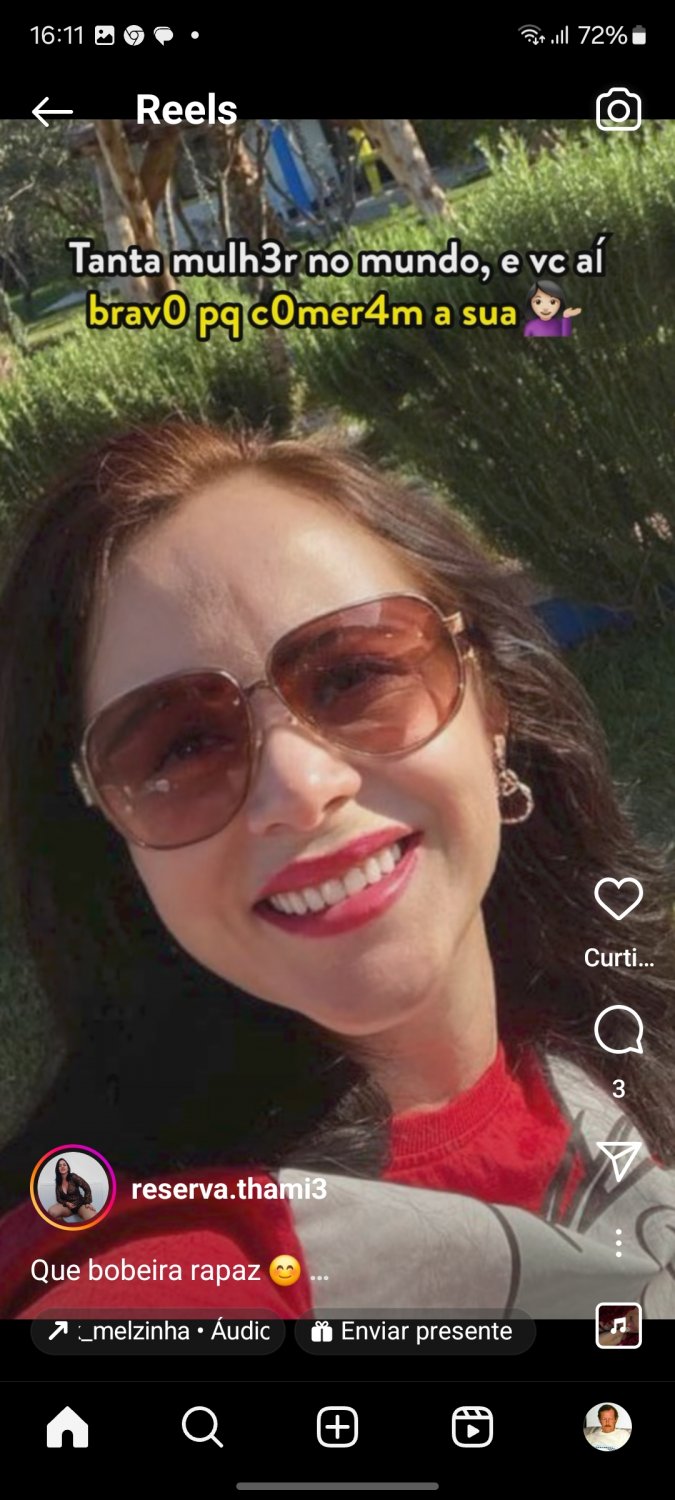Switch to the Home tab
The width and height of the screenshot is (675, 1500).
tap(68, 1427)
